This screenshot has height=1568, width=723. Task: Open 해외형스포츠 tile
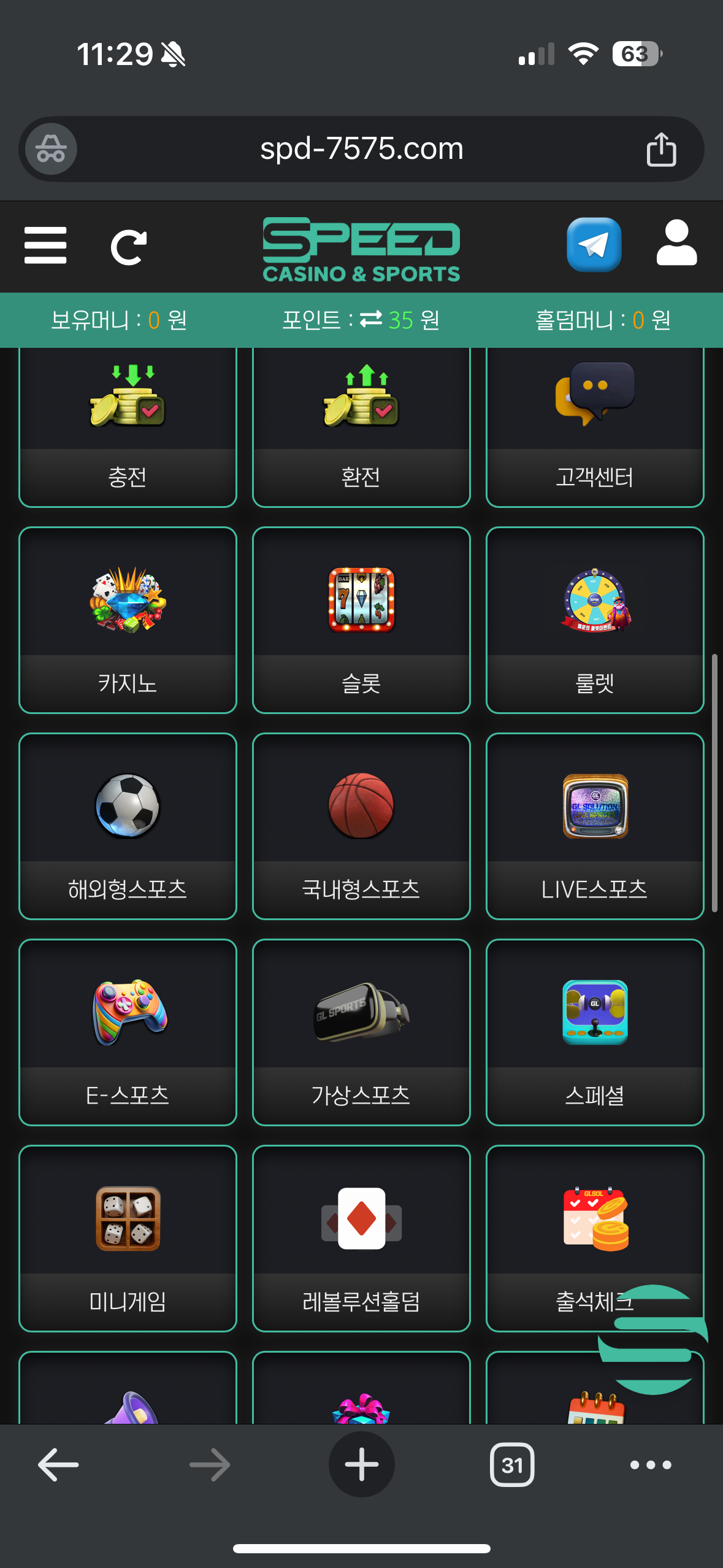click(128, 826)
